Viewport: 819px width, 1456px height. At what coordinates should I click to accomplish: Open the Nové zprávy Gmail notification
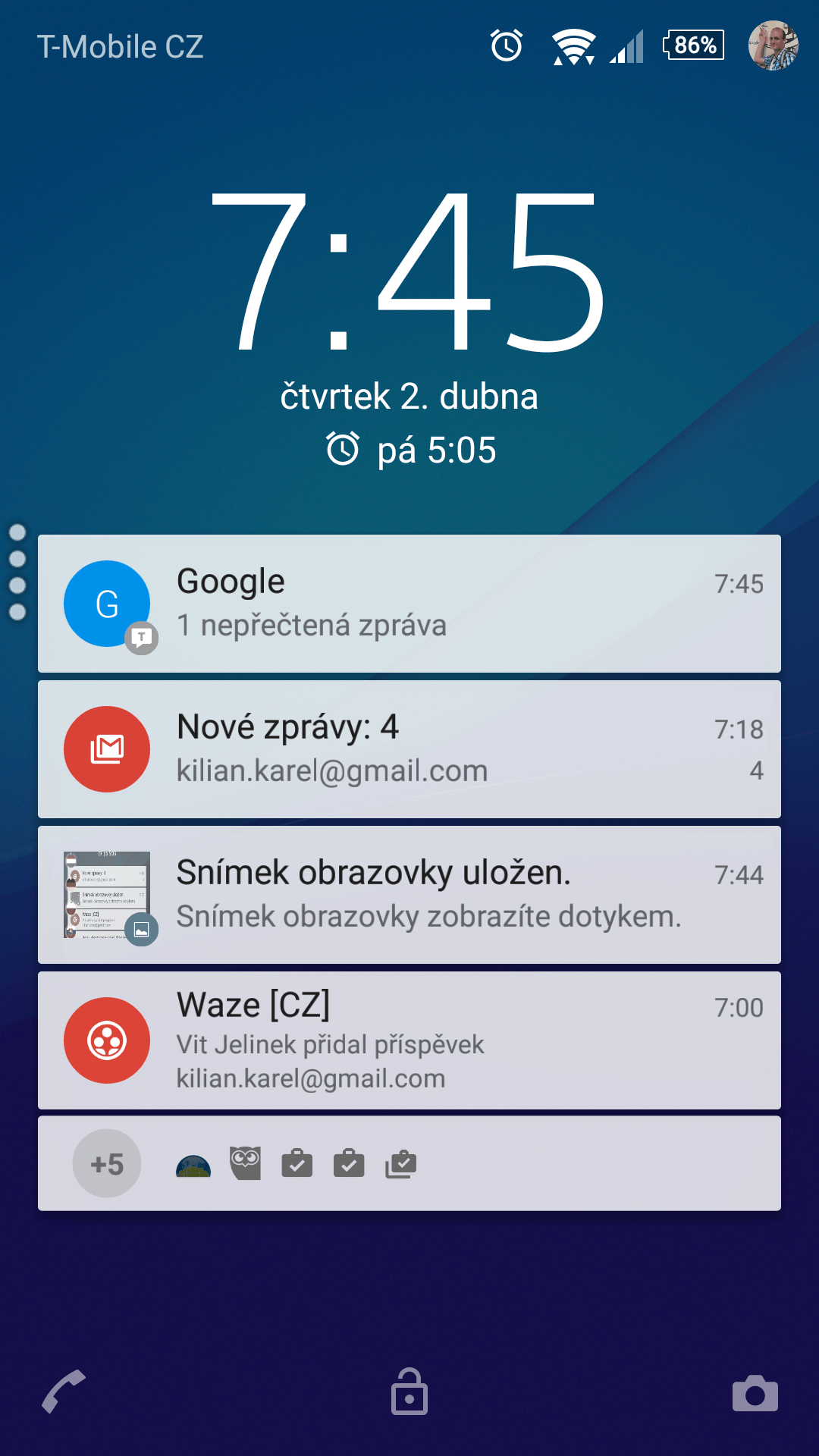pyautogui.click(x=409, y=749)
